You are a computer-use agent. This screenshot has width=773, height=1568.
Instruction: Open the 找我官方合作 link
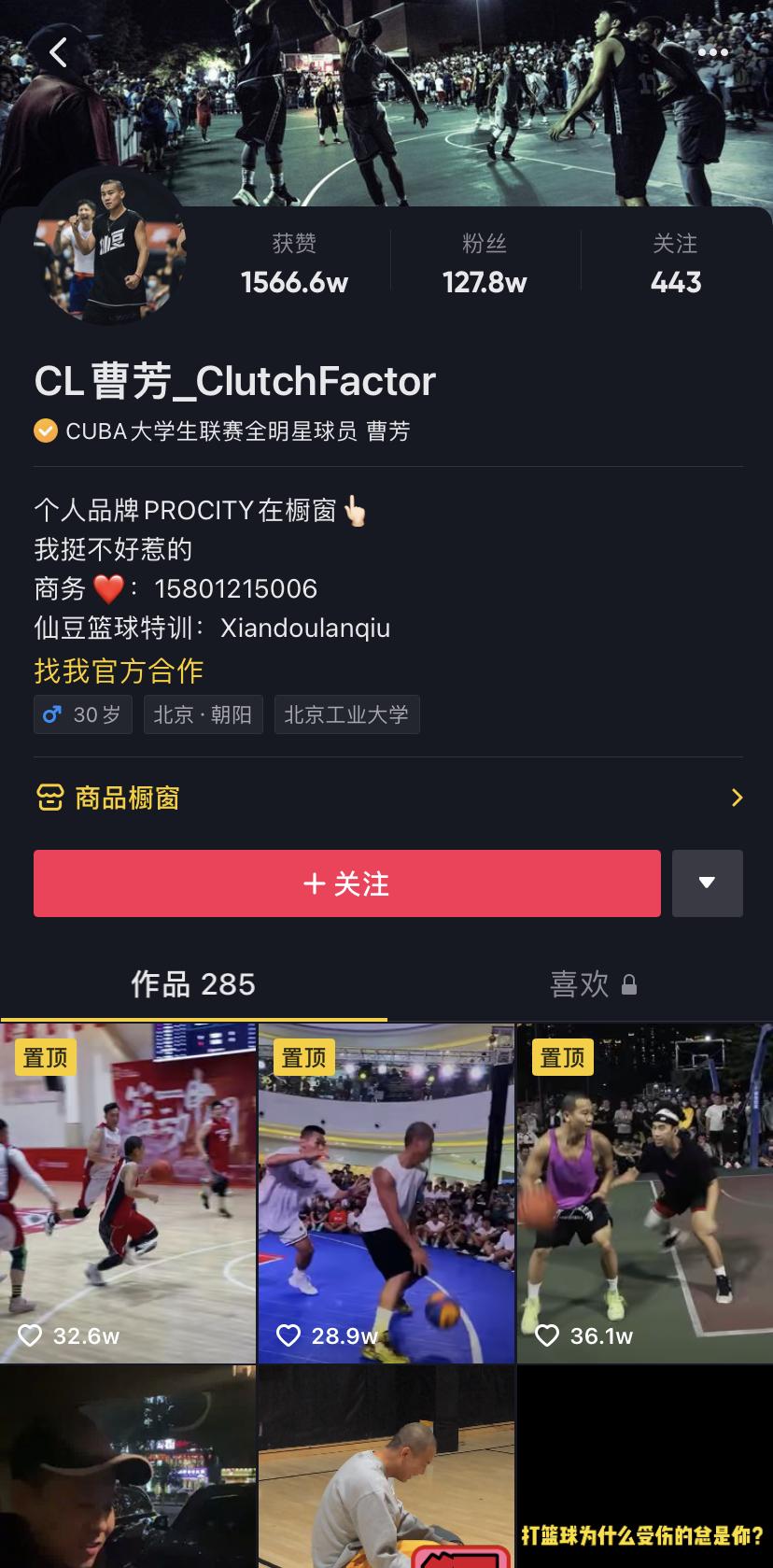click(117, 671)
